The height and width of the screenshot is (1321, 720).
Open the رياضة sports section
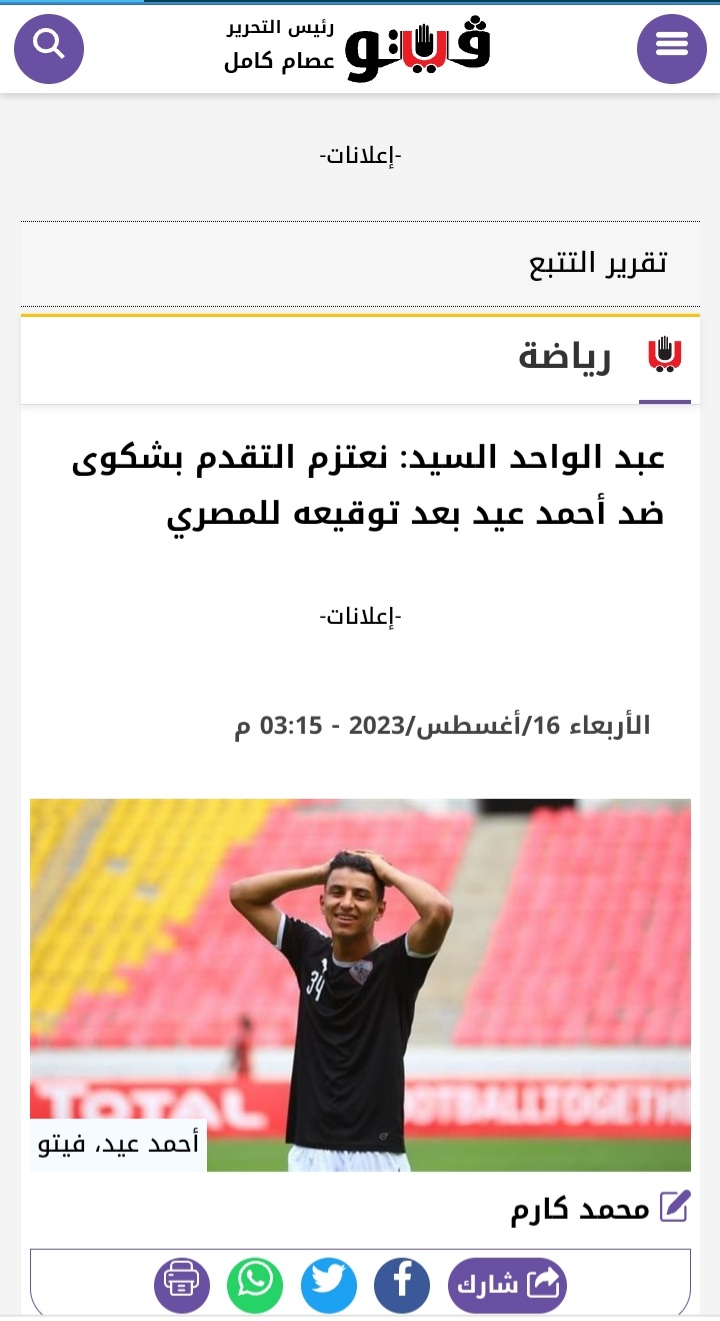click(x=564, y=357)
